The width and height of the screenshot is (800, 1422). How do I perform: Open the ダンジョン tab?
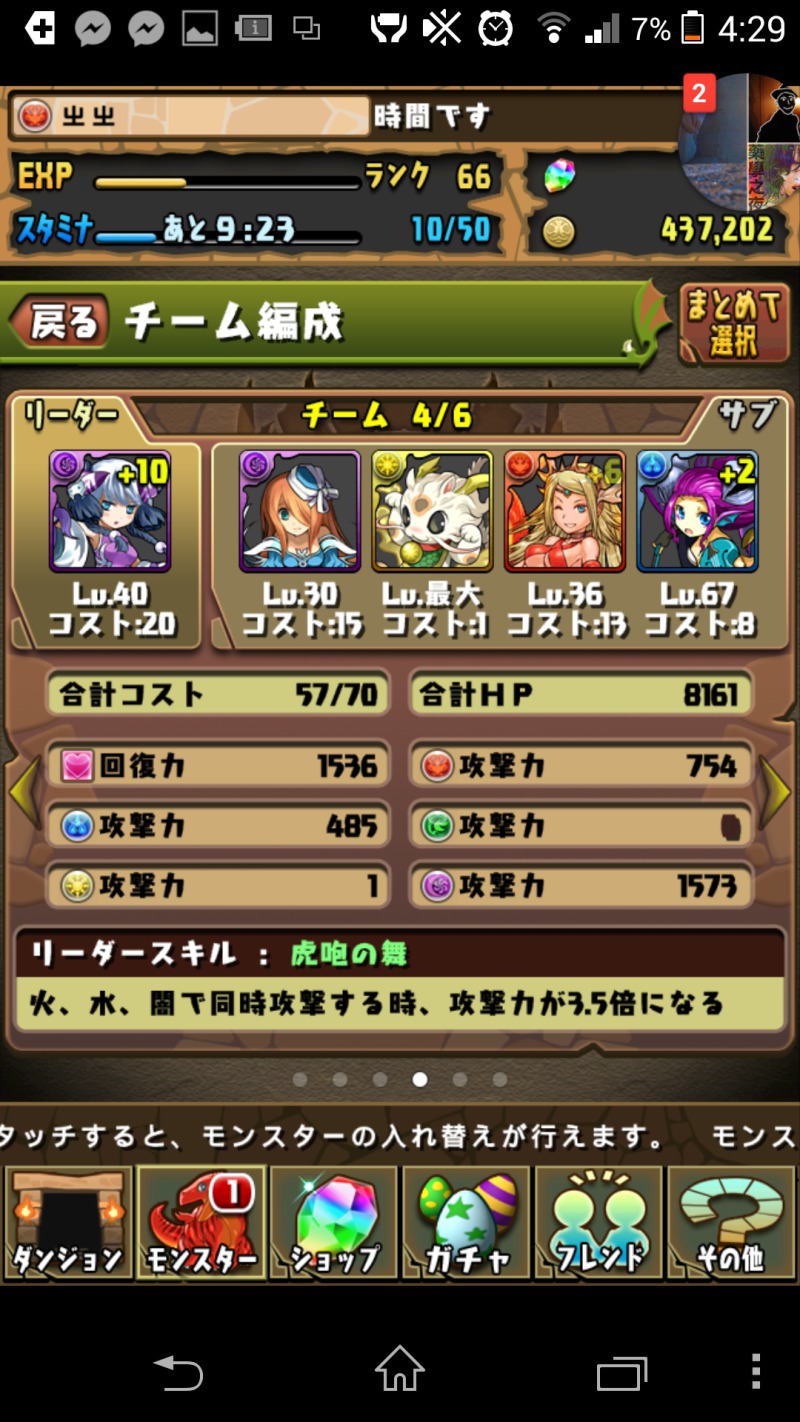[x=68, y=1222]
